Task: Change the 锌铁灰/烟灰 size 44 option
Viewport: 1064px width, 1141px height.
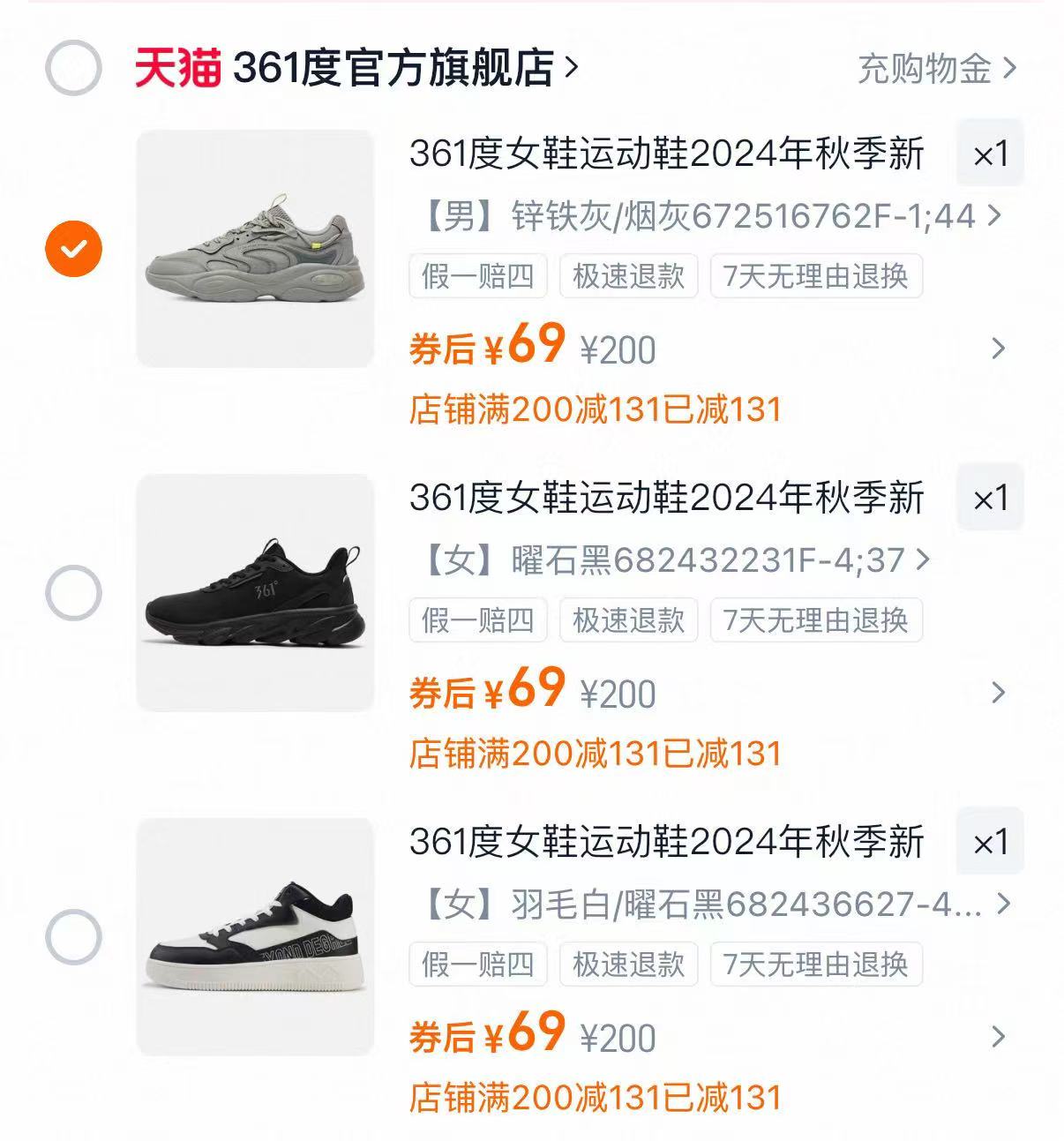Action: tap(710, 216)
